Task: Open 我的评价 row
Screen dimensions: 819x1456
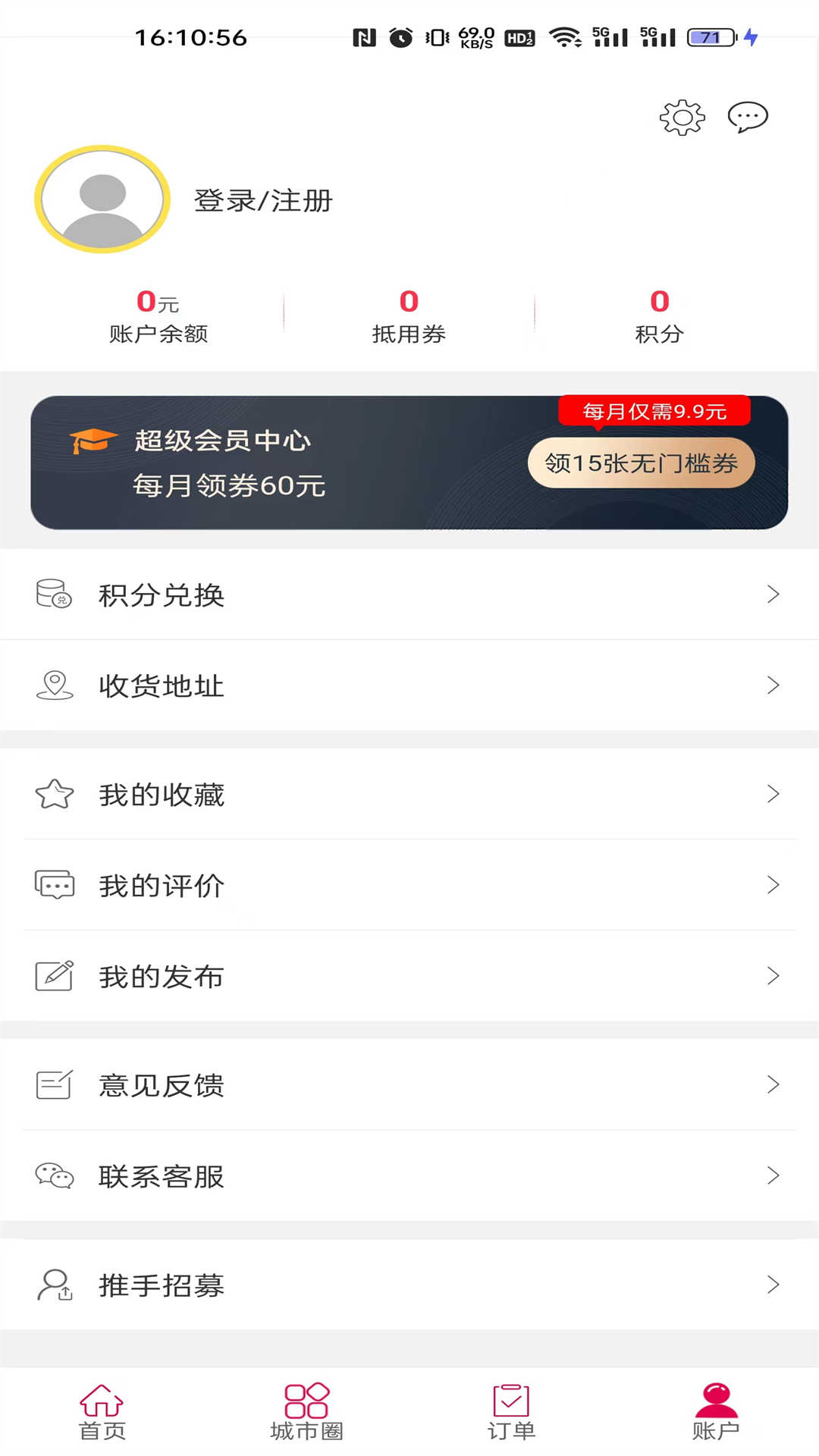Action: point(409,885)
